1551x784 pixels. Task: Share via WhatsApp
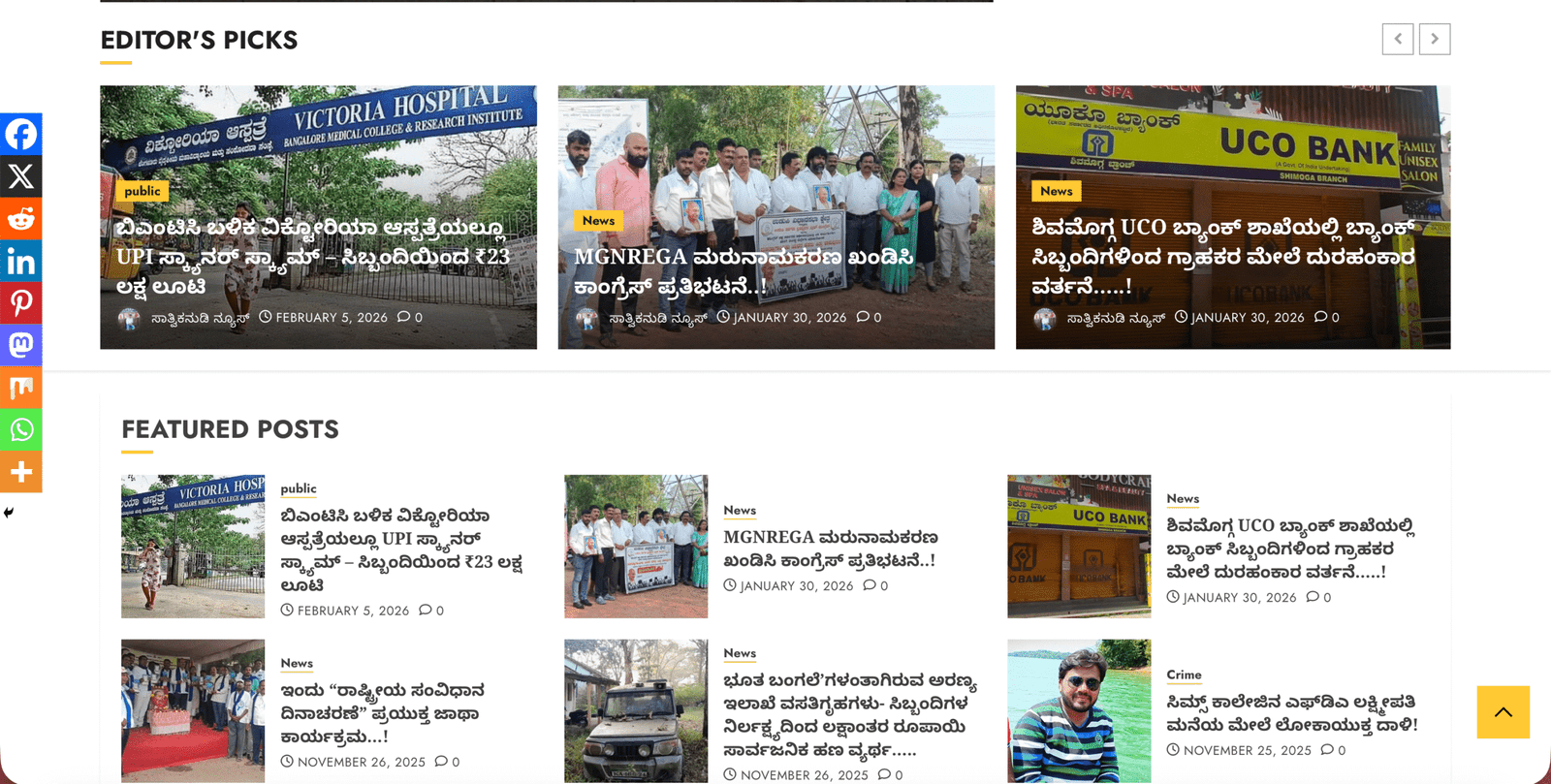pyautogui.click(x=20, y=429)
